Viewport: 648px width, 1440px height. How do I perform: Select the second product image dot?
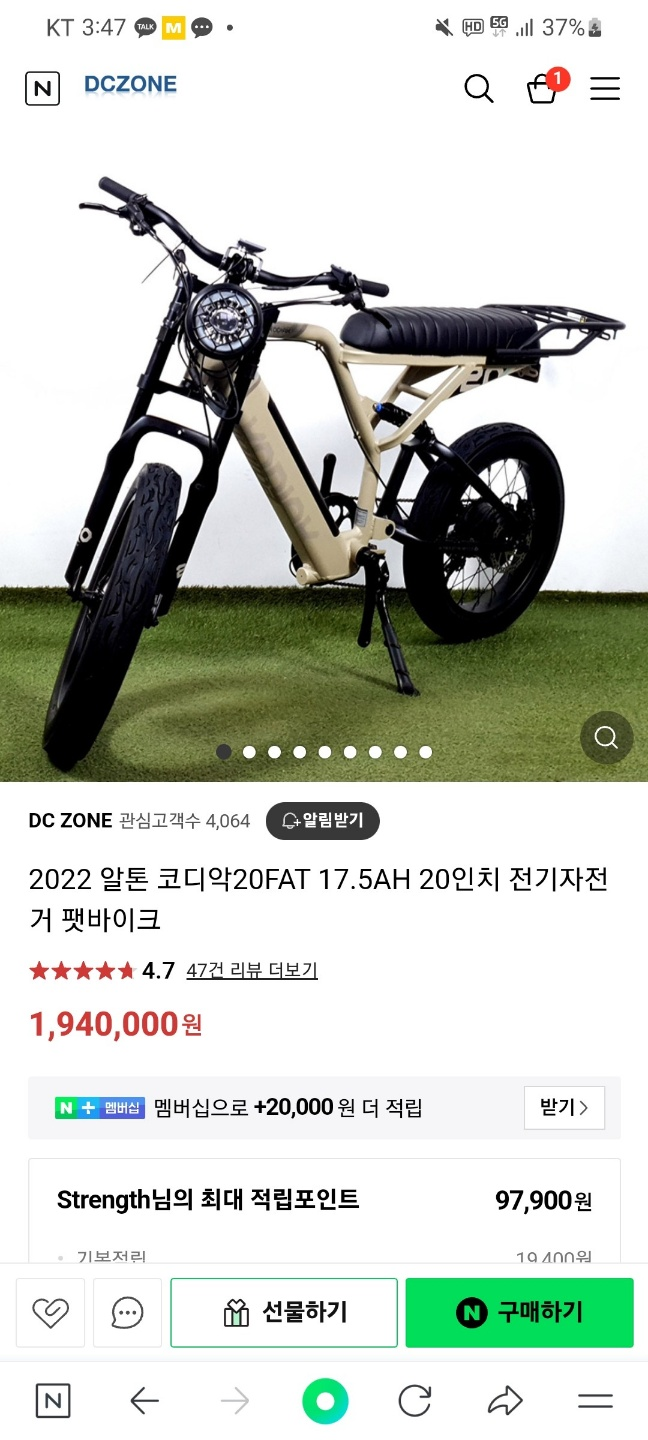point(249,752)
